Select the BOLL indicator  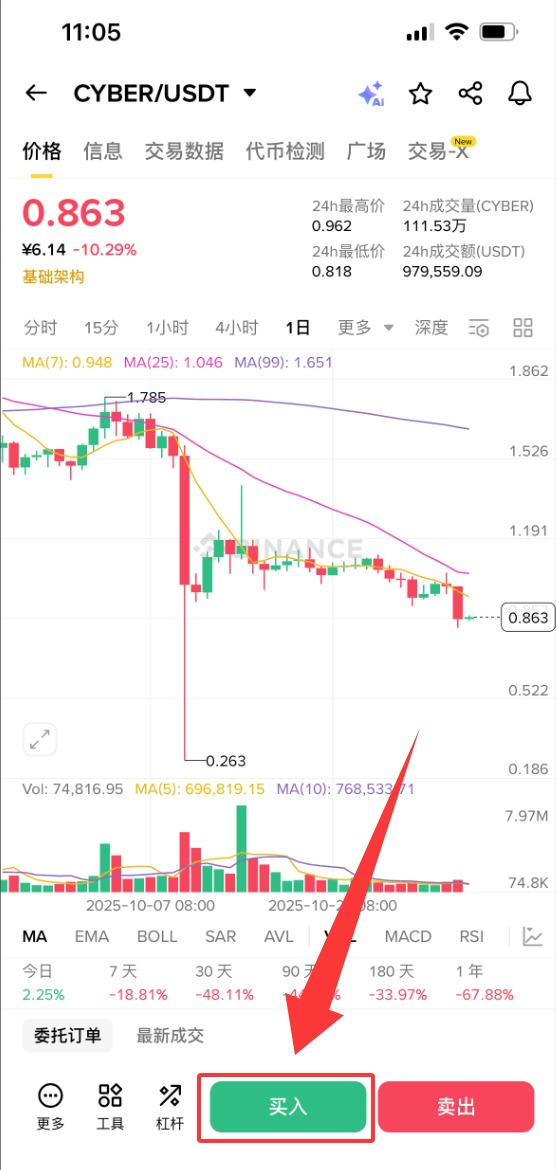point(157,936)
